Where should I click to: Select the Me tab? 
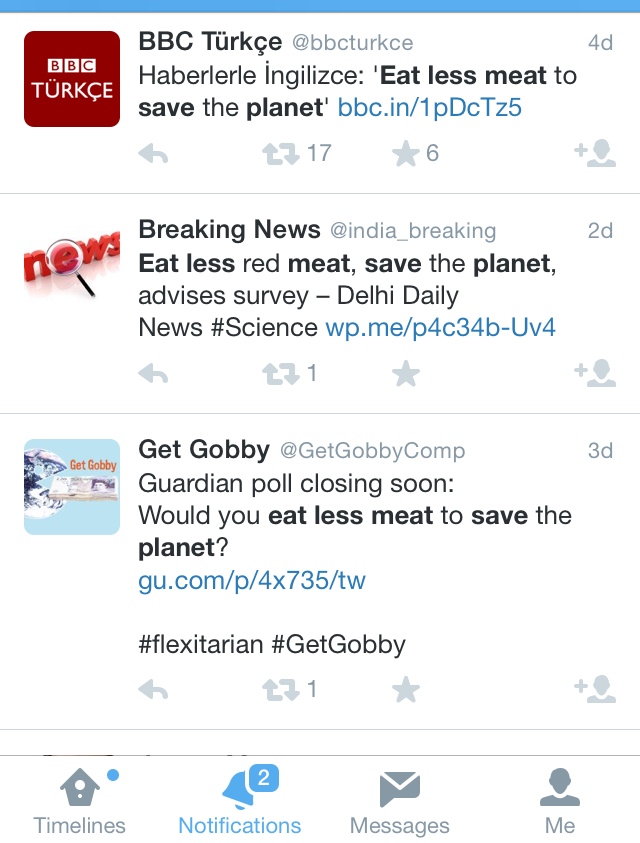[x=560, y=802]
